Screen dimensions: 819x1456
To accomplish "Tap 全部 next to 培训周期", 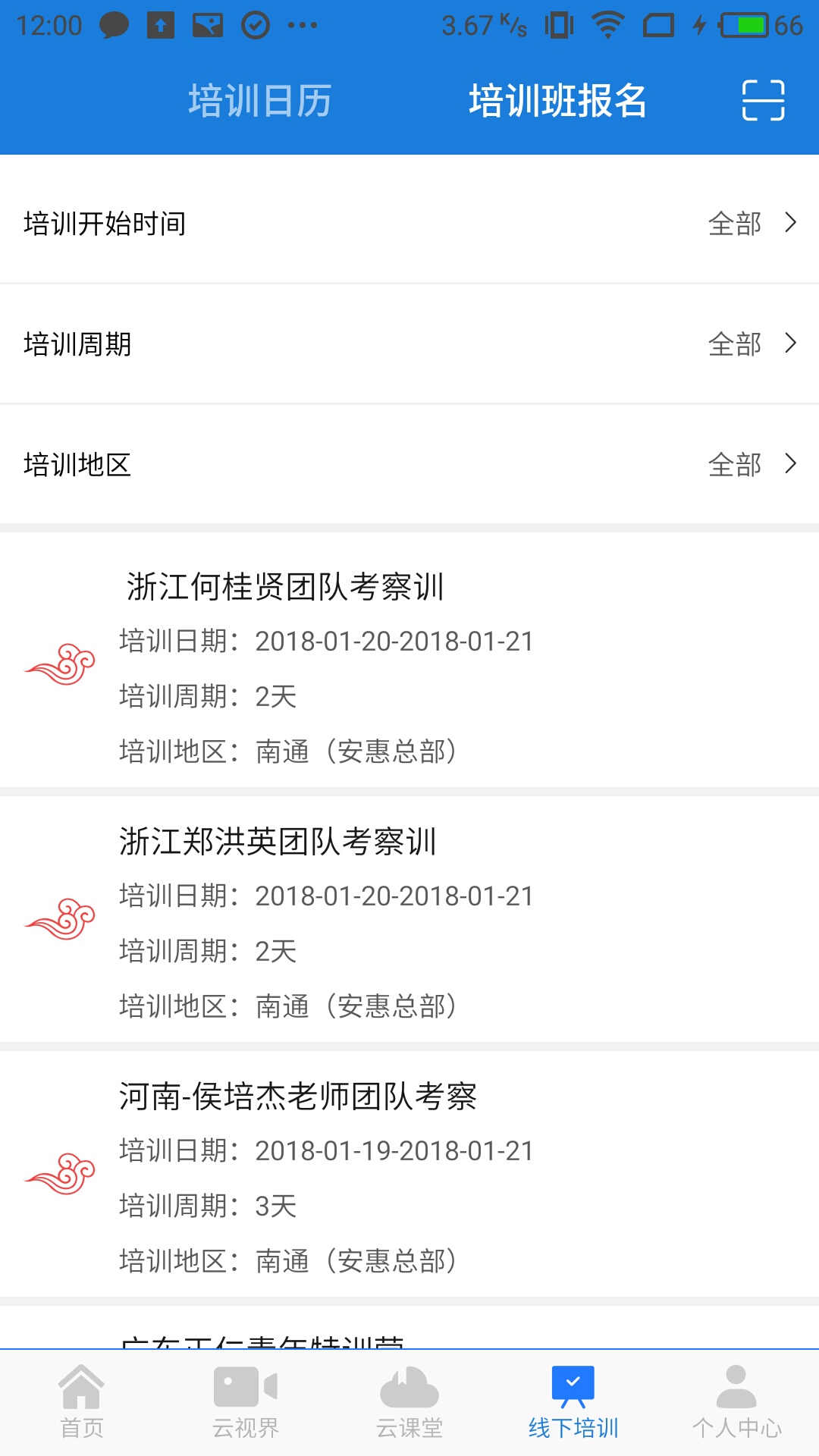I will point(734,344).
